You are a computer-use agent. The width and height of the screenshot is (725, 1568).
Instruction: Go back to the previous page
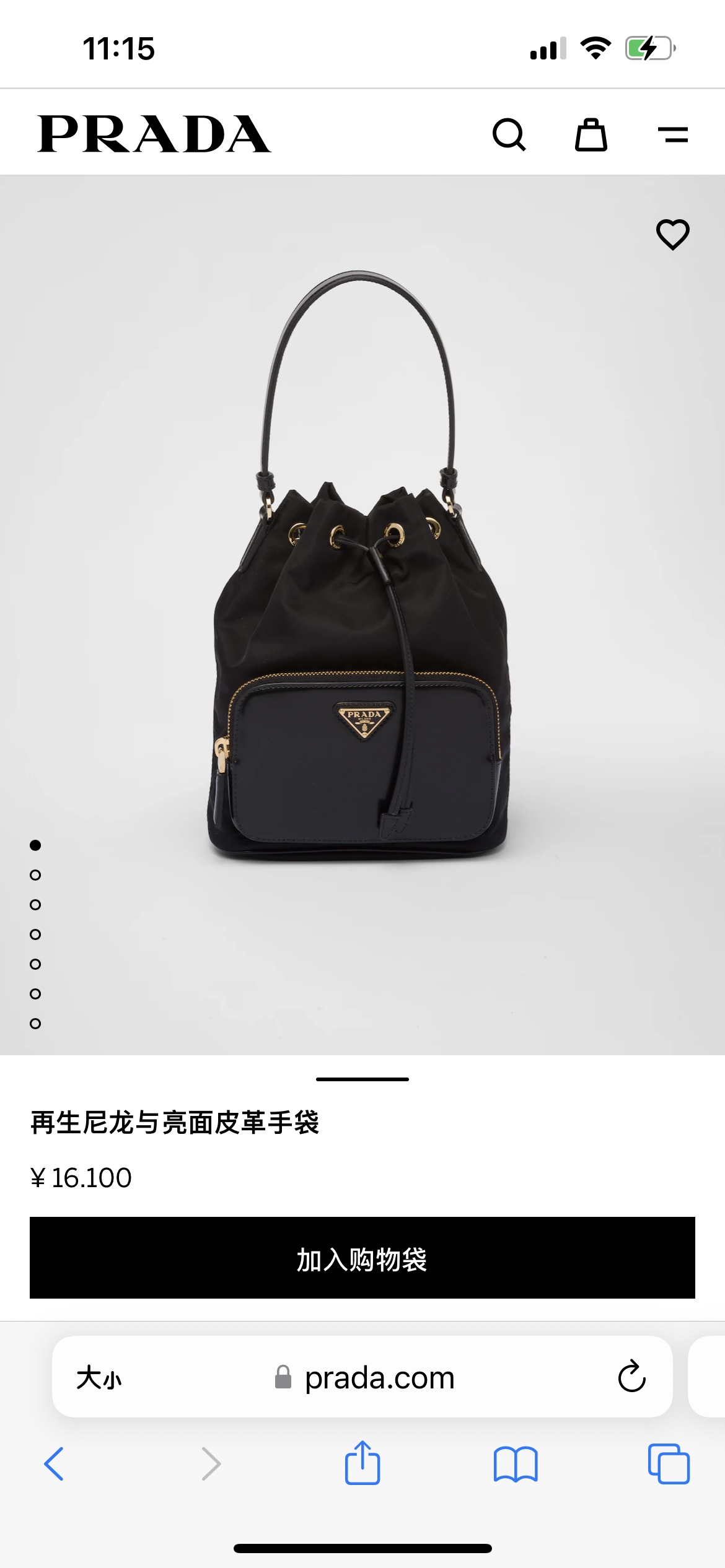[x=54, y=1464]
